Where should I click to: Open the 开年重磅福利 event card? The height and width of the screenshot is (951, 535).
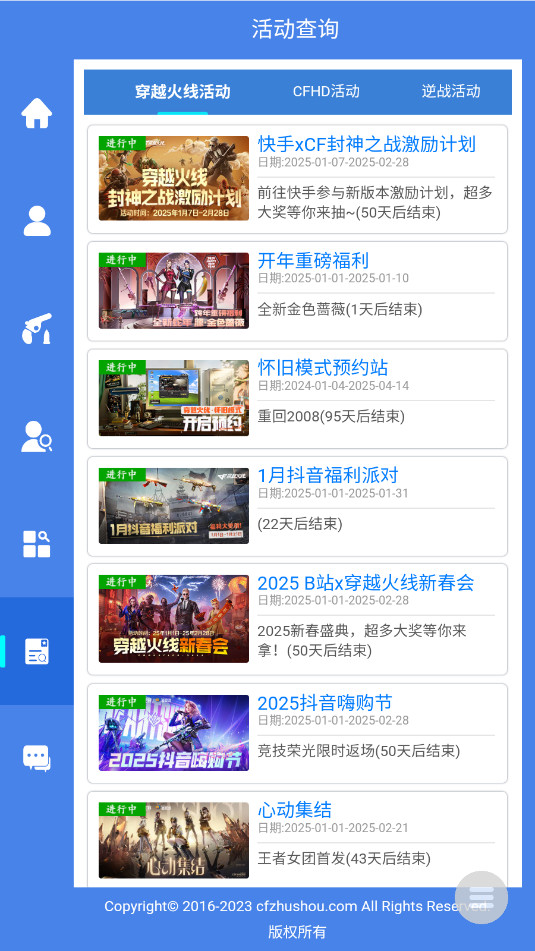point(297,291)
